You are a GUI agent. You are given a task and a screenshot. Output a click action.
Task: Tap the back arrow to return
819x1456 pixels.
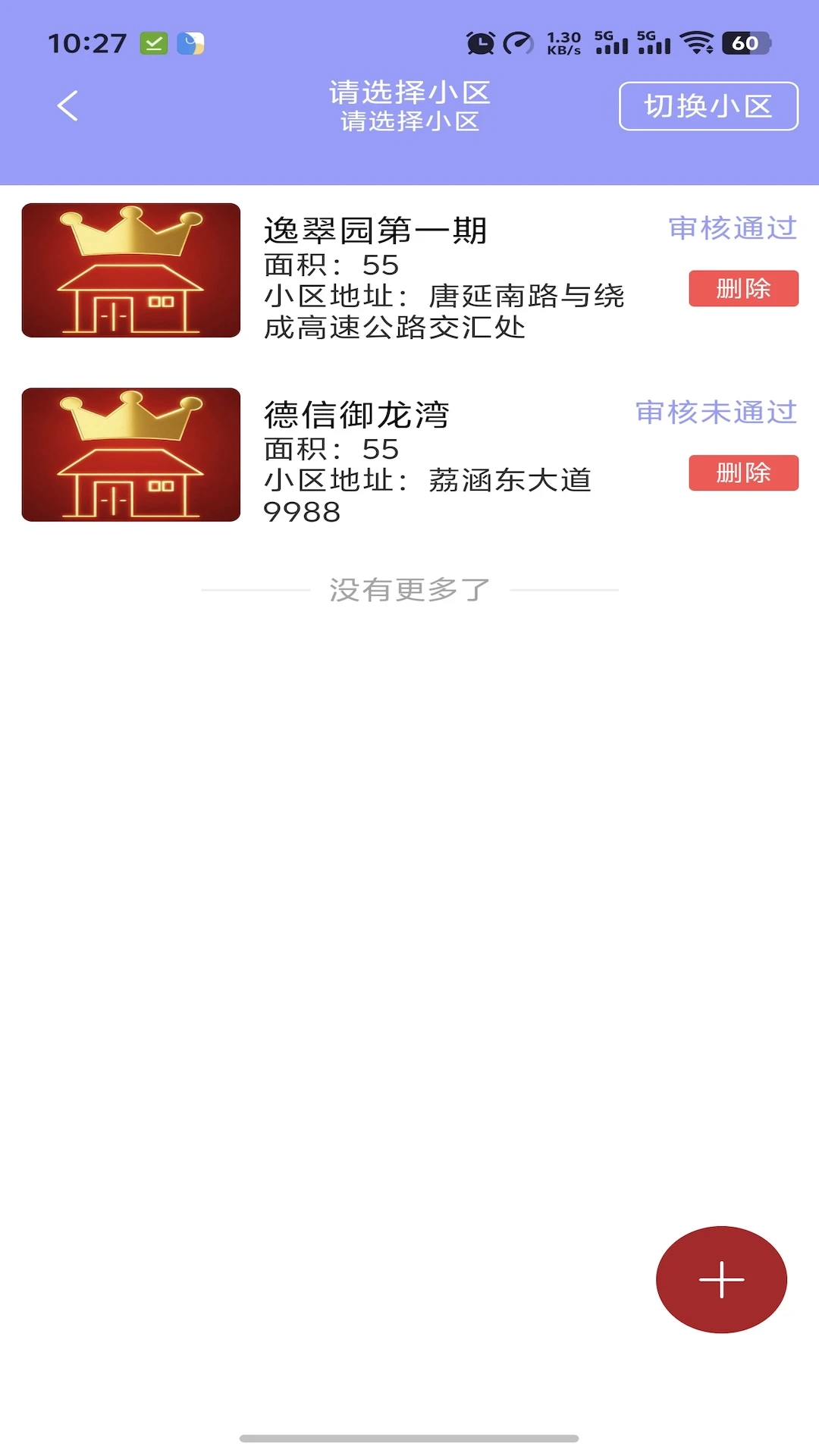point(68,105)
